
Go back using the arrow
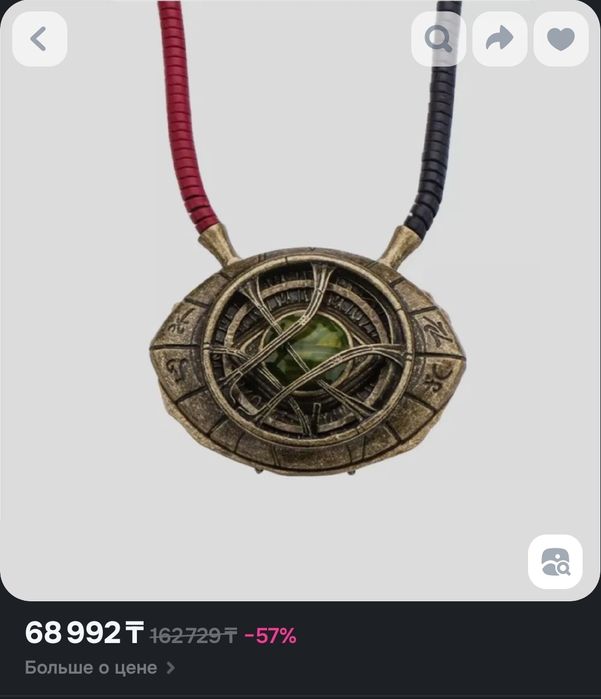39,40
